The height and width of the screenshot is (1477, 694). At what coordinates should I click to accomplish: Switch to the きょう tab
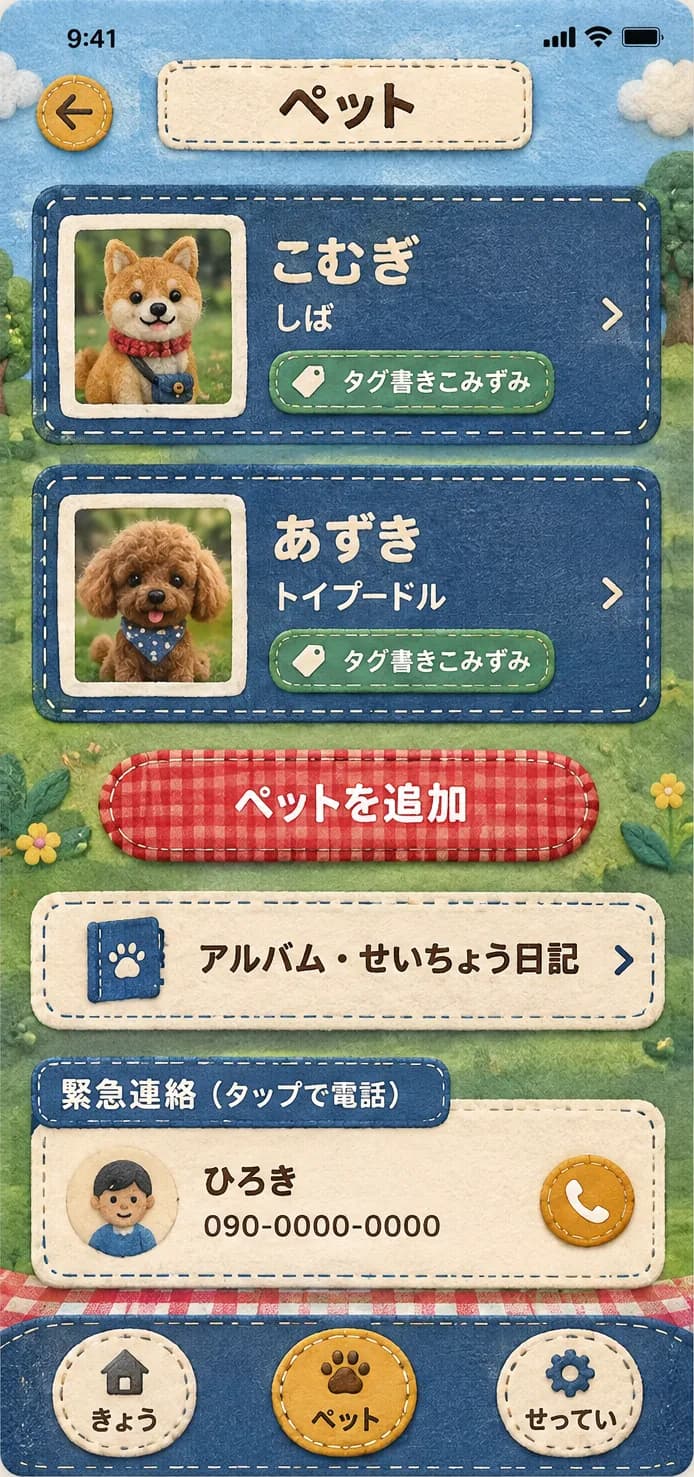pos(124,1392)
